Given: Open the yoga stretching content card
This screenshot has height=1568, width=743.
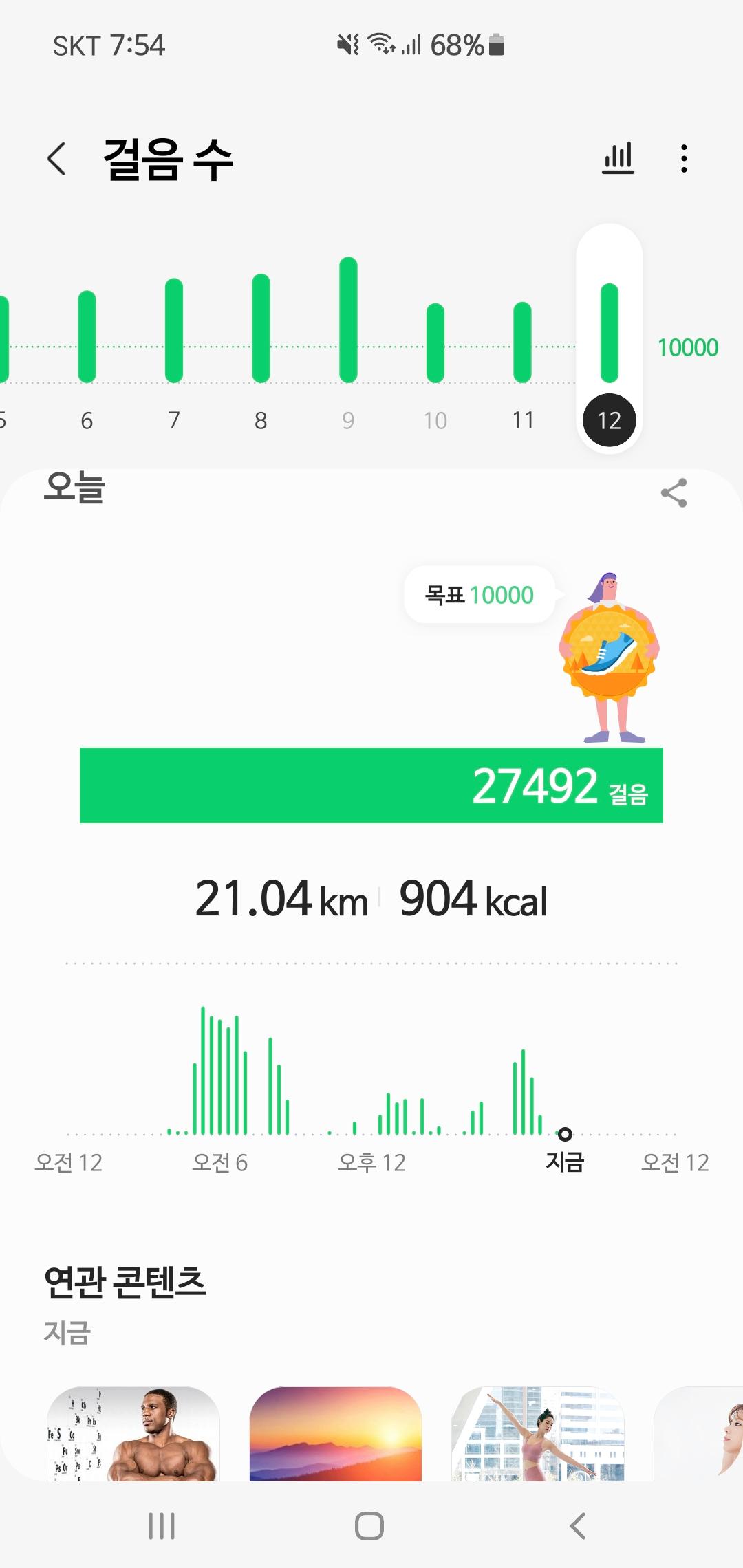Looking at the screenshot, I should click(x=538, y=1434).
